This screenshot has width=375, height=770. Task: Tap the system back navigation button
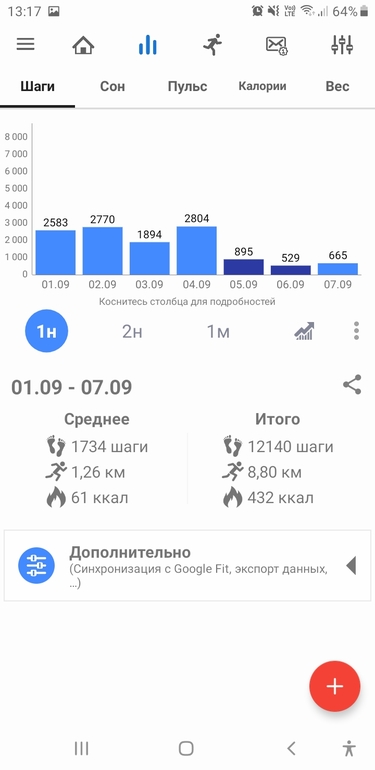(291, 748)
